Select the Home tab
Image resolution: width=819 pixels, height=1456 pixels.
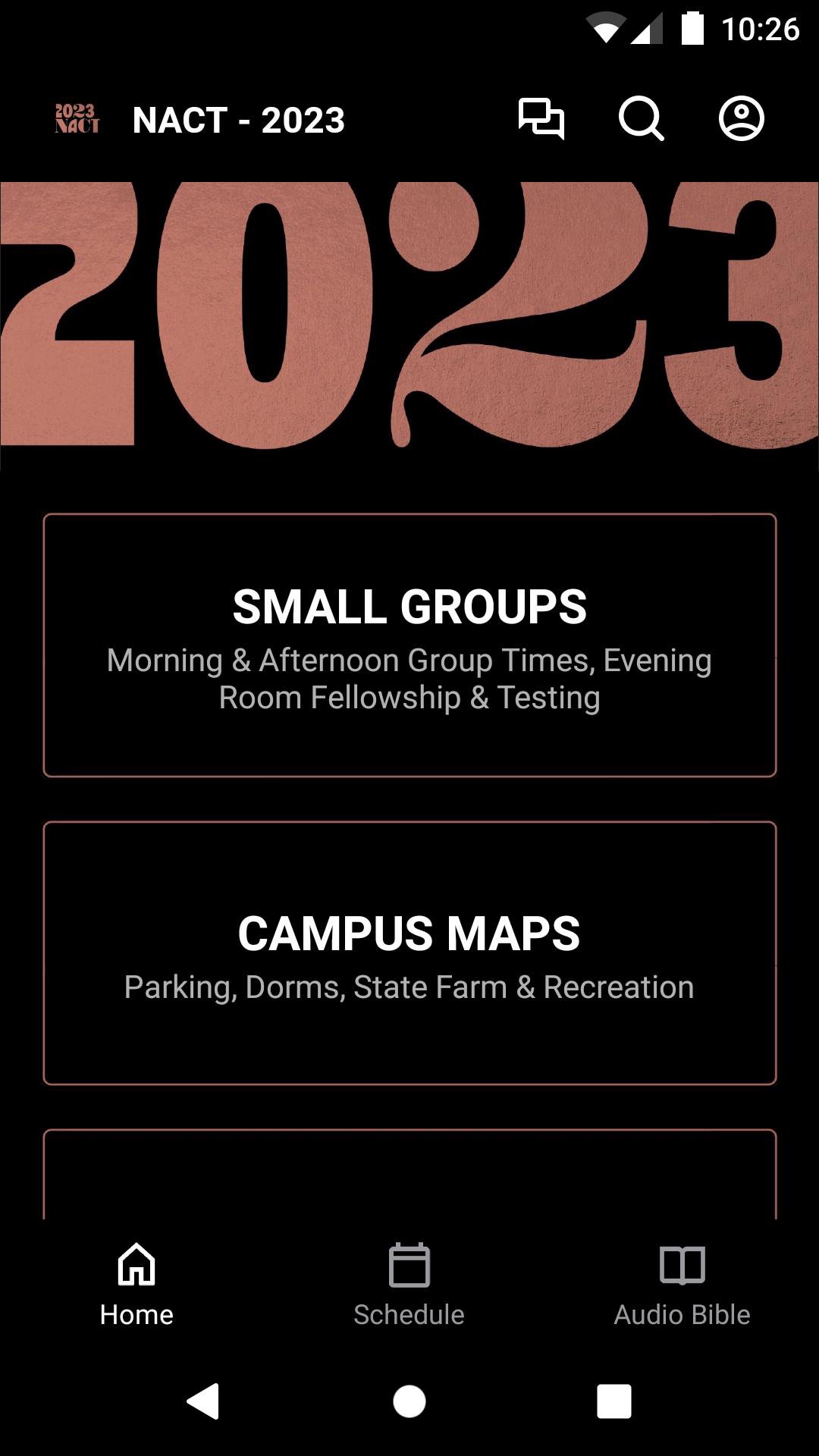pos(136,1286)
